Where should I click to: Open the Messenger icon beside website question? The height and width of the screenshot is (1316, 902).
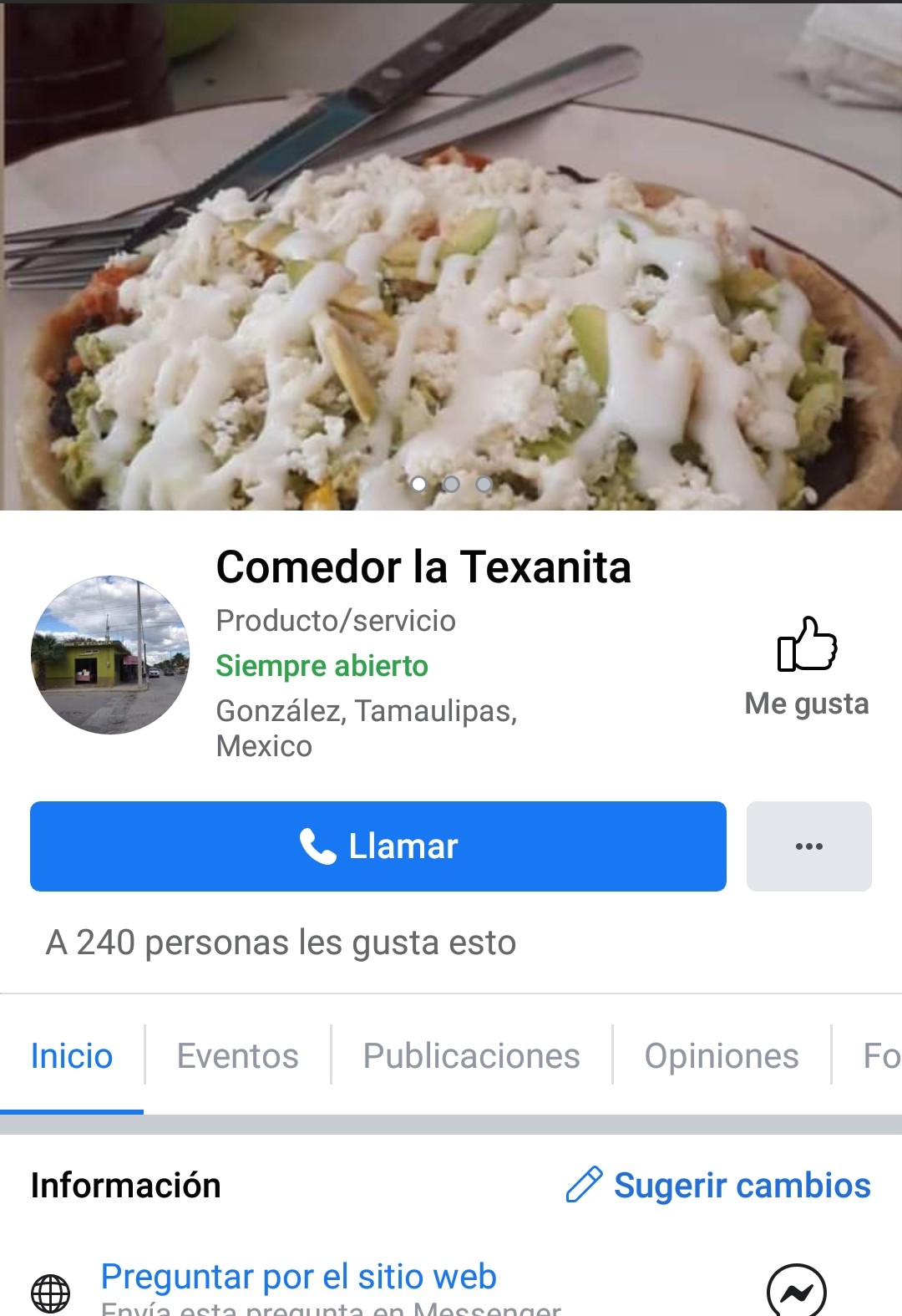[796, 1292]
